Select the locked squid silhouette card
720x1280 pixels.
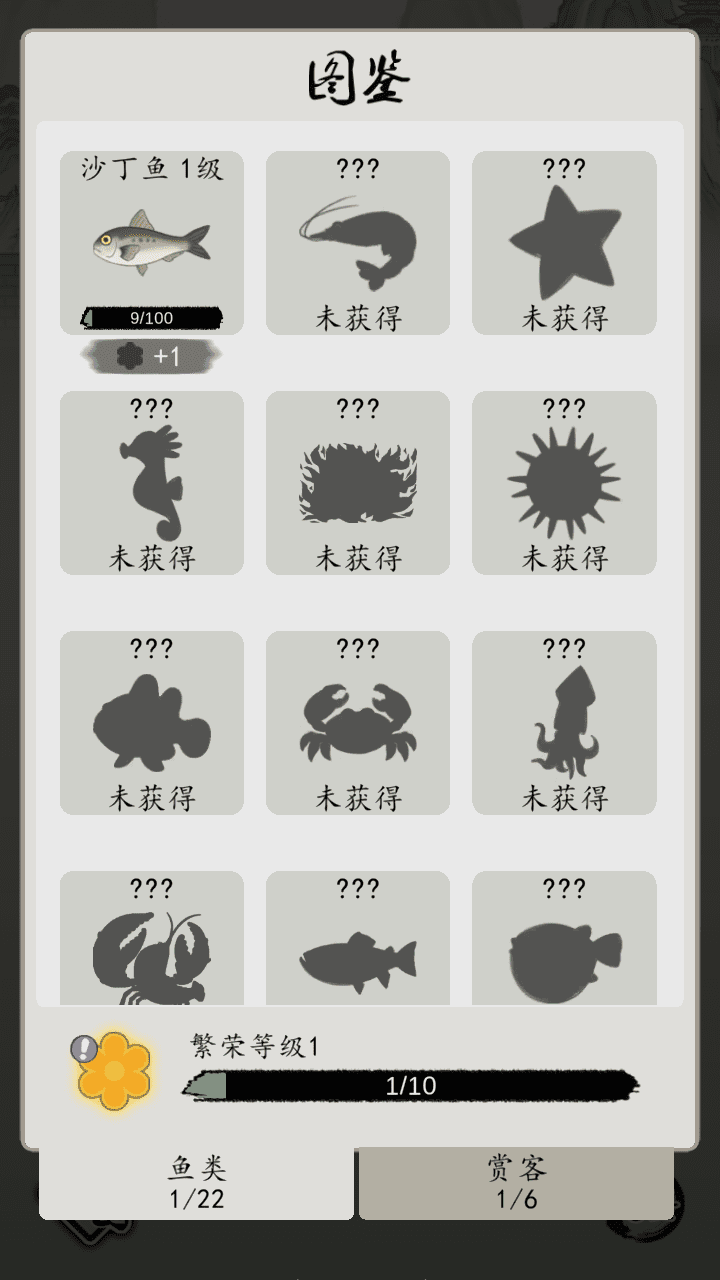(564, 723)
